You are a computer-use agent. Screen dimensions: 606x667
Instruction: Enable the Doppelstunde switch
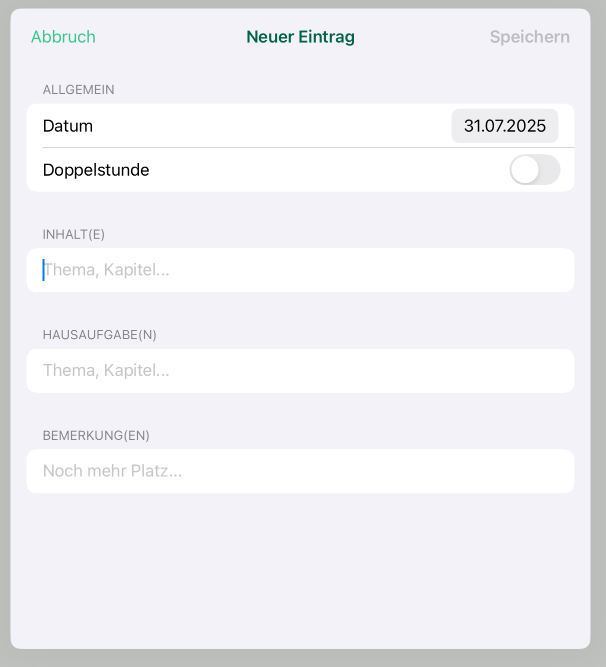pos(534,170)
